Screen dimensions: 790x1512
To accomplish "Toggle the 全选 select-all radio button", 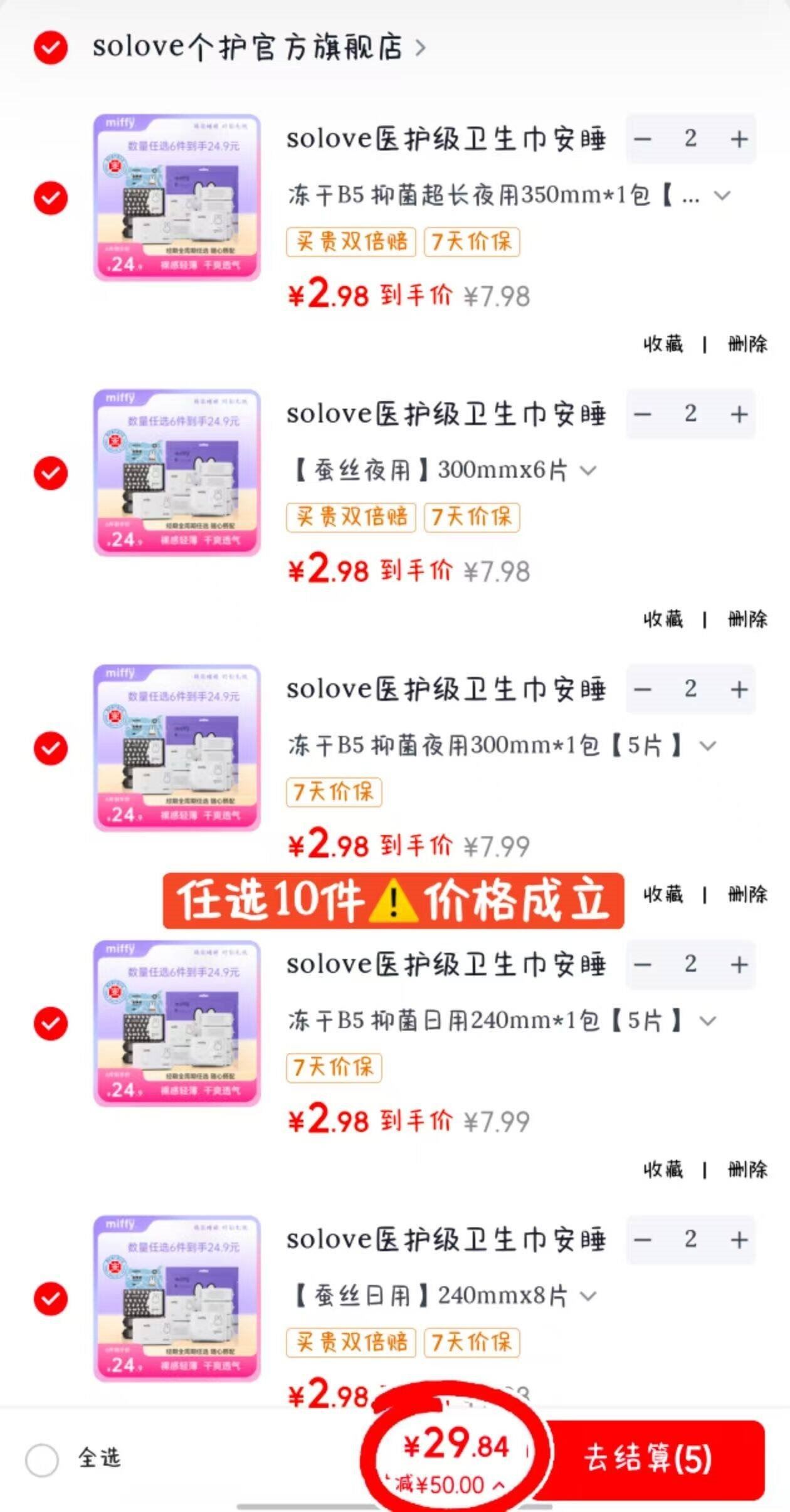I will pos(42,1459).
